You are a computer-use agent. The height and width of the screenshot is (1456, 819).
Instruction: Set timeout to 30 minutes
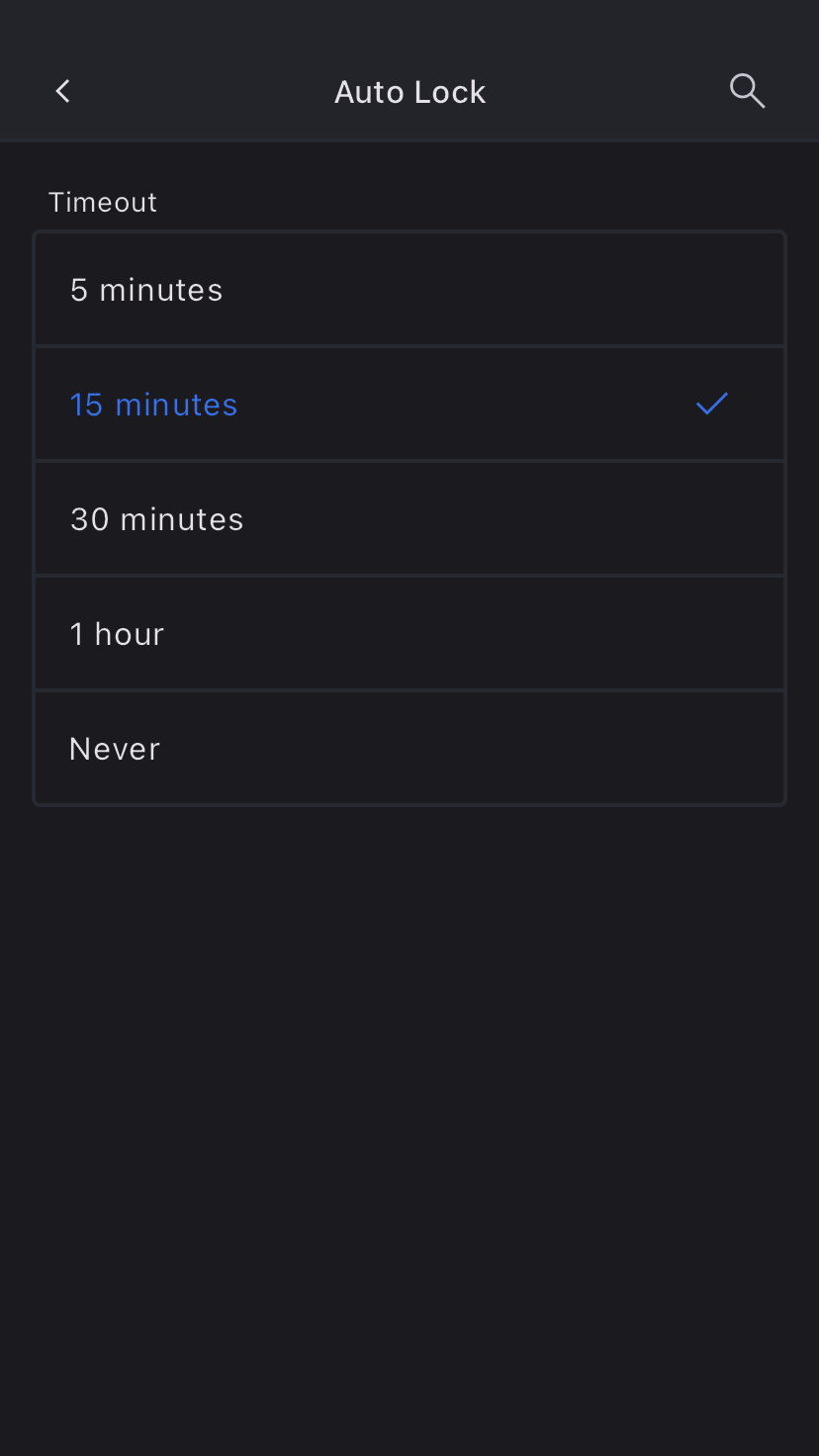pyautogui.click(x=409, y=518)
